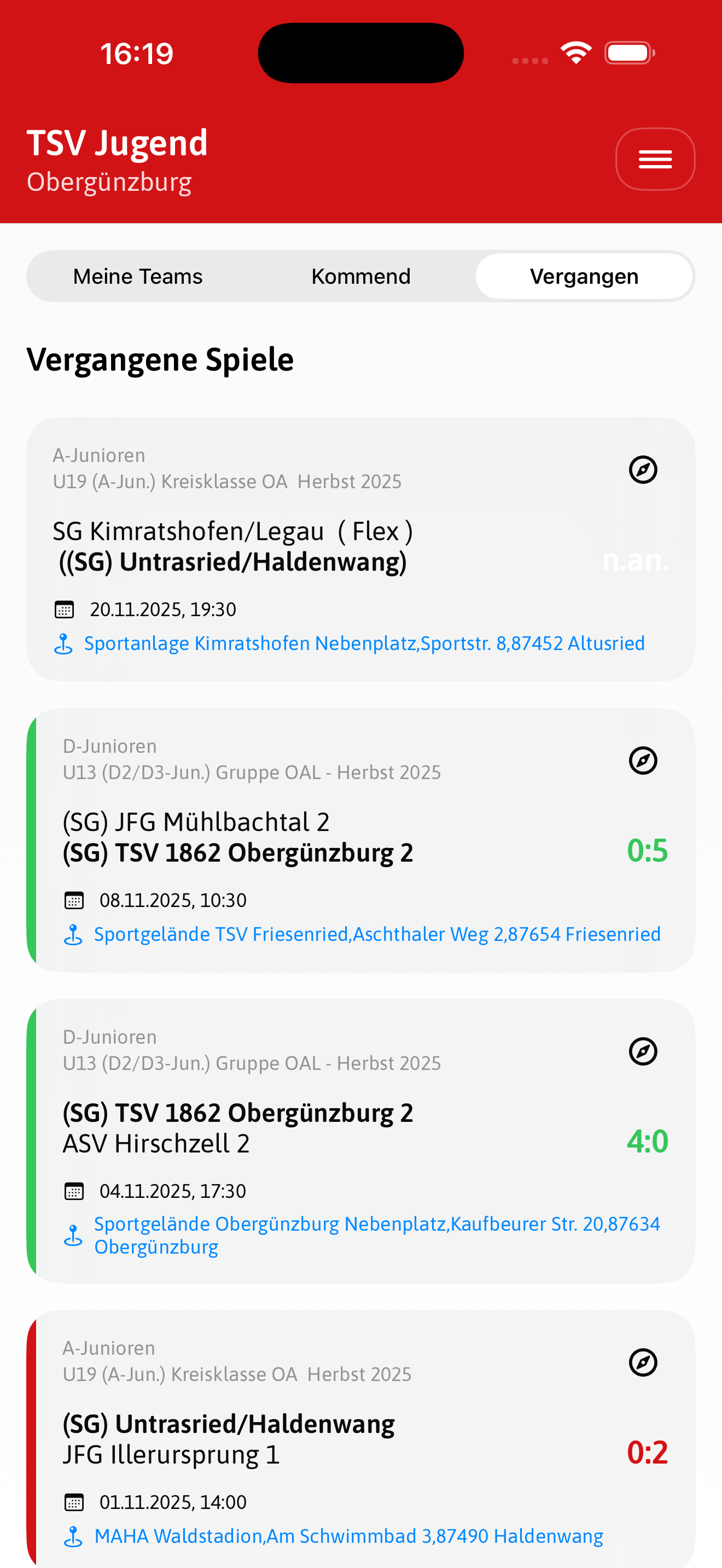Select the Vergangen tab

point(584,276)
